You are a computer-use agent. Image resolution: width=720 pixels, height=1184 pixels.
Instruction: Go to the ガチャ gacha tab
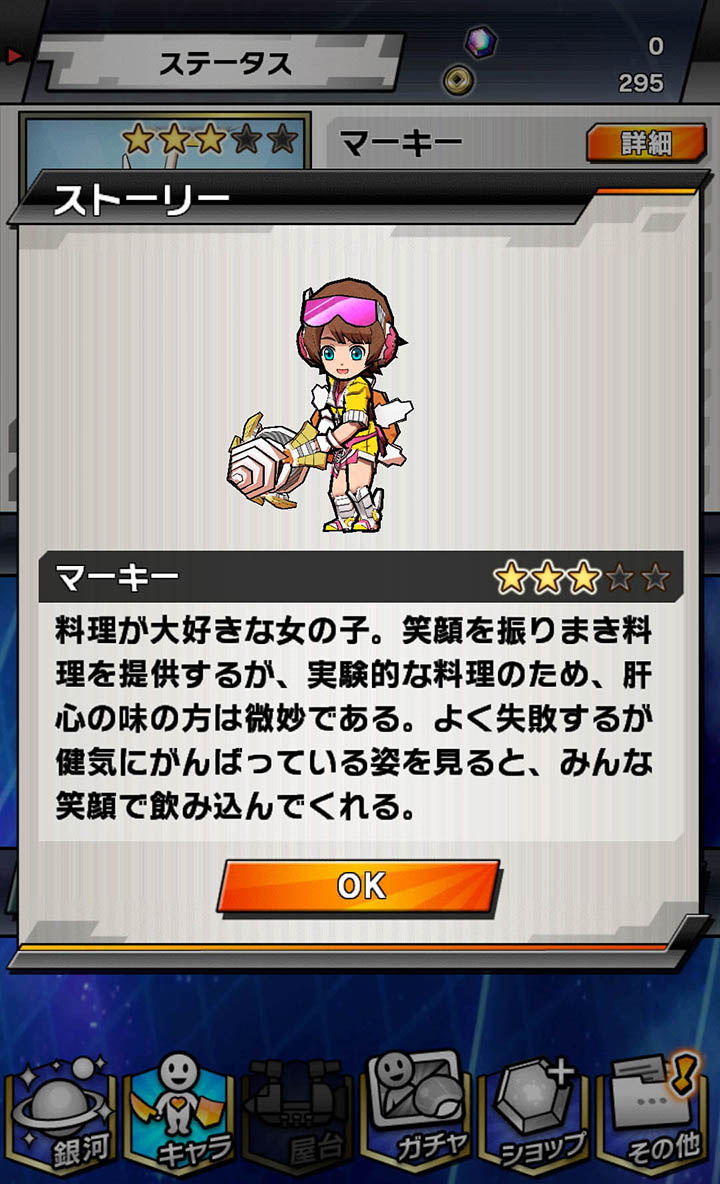417,1120
